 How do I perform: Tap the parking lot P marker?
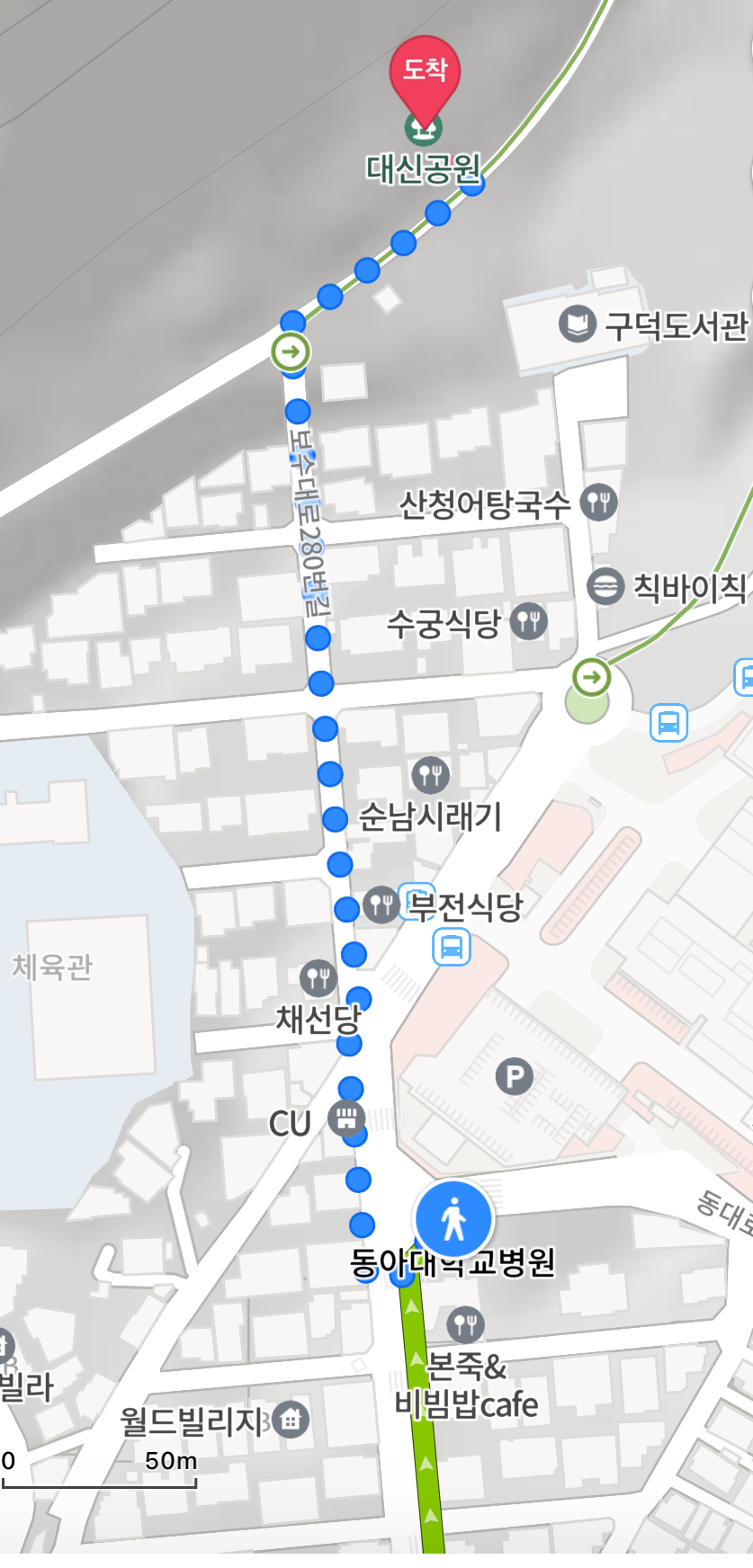(x=515, y=1076)
